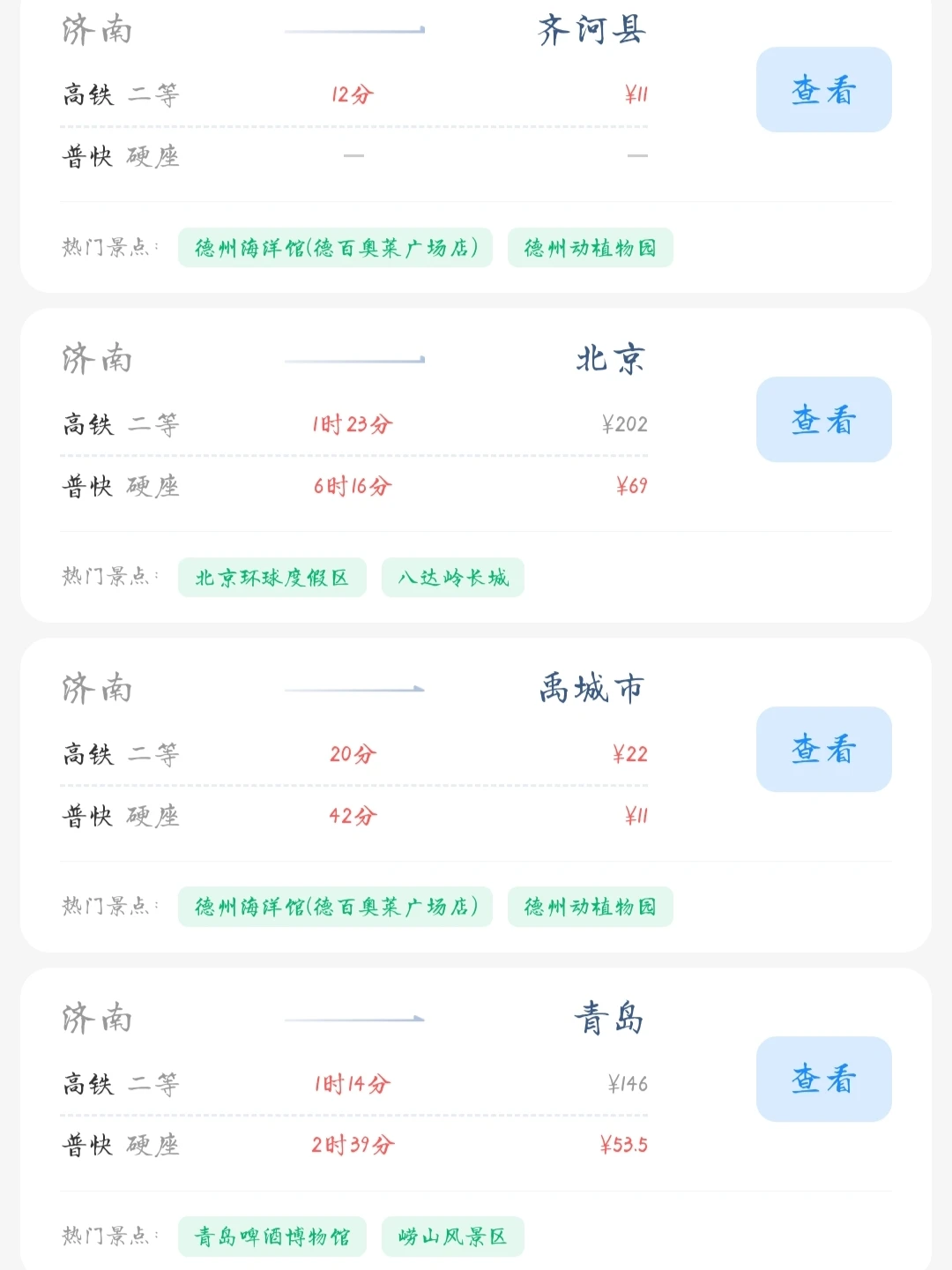952x1270 pixels.
Task: Click the route arrow between 济南 and 青岛
Action: [356, 1019]
